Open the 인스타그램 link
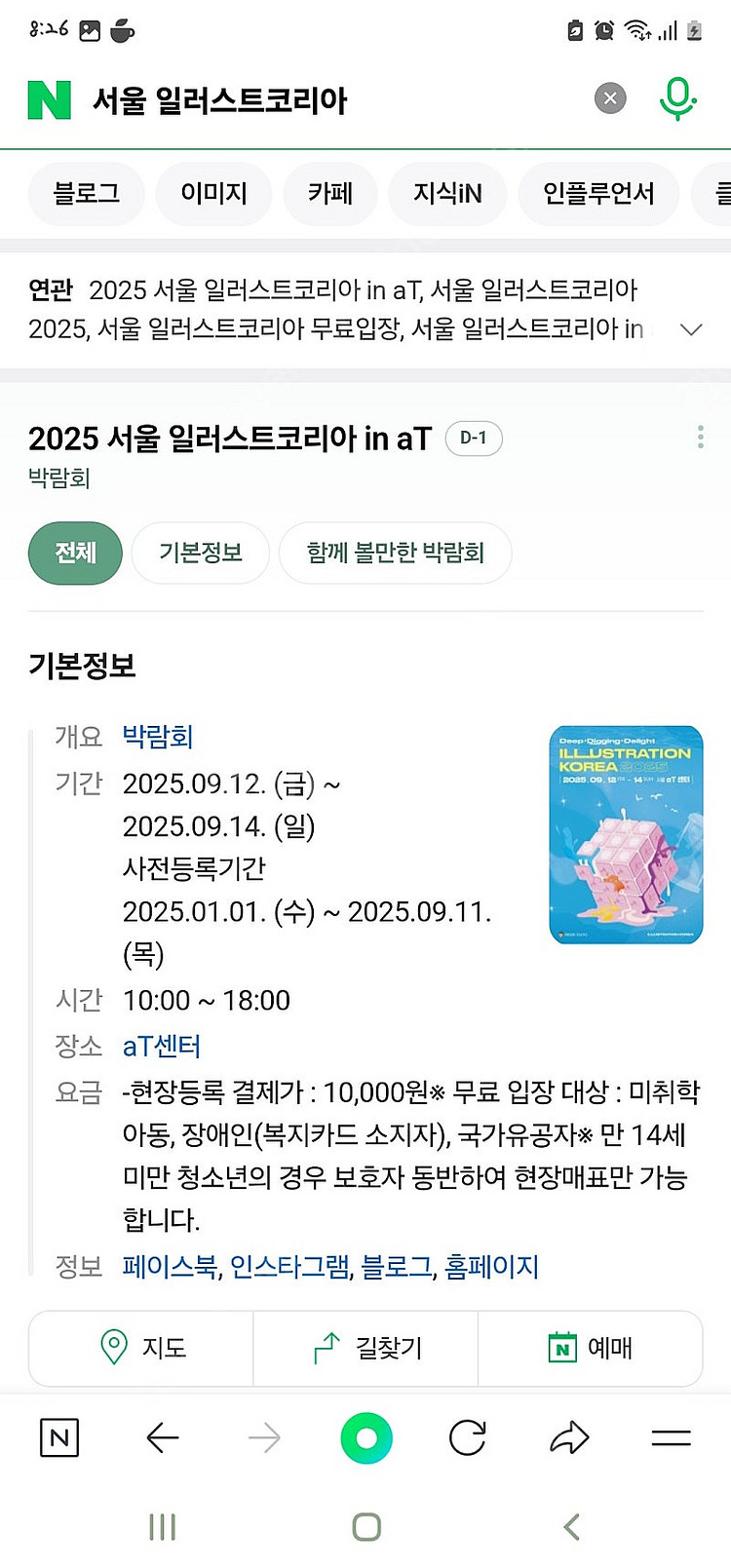Viewport: 731px width, 1568px height. pyautogui.click(x=289, y=1266)
